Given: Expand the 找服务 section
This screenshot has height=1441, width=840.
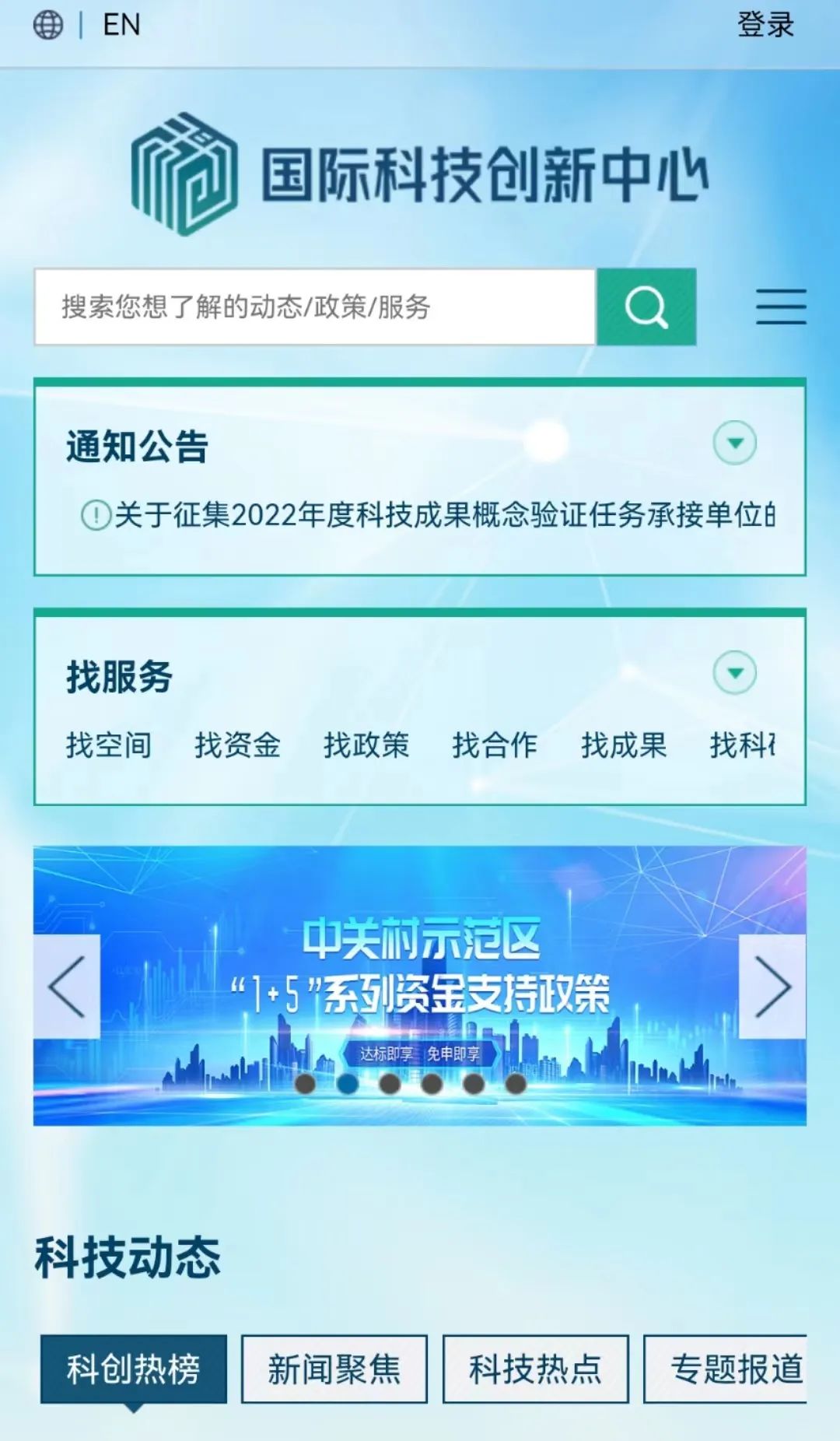Looking at the screenshot, I should [x=734, y=673].
